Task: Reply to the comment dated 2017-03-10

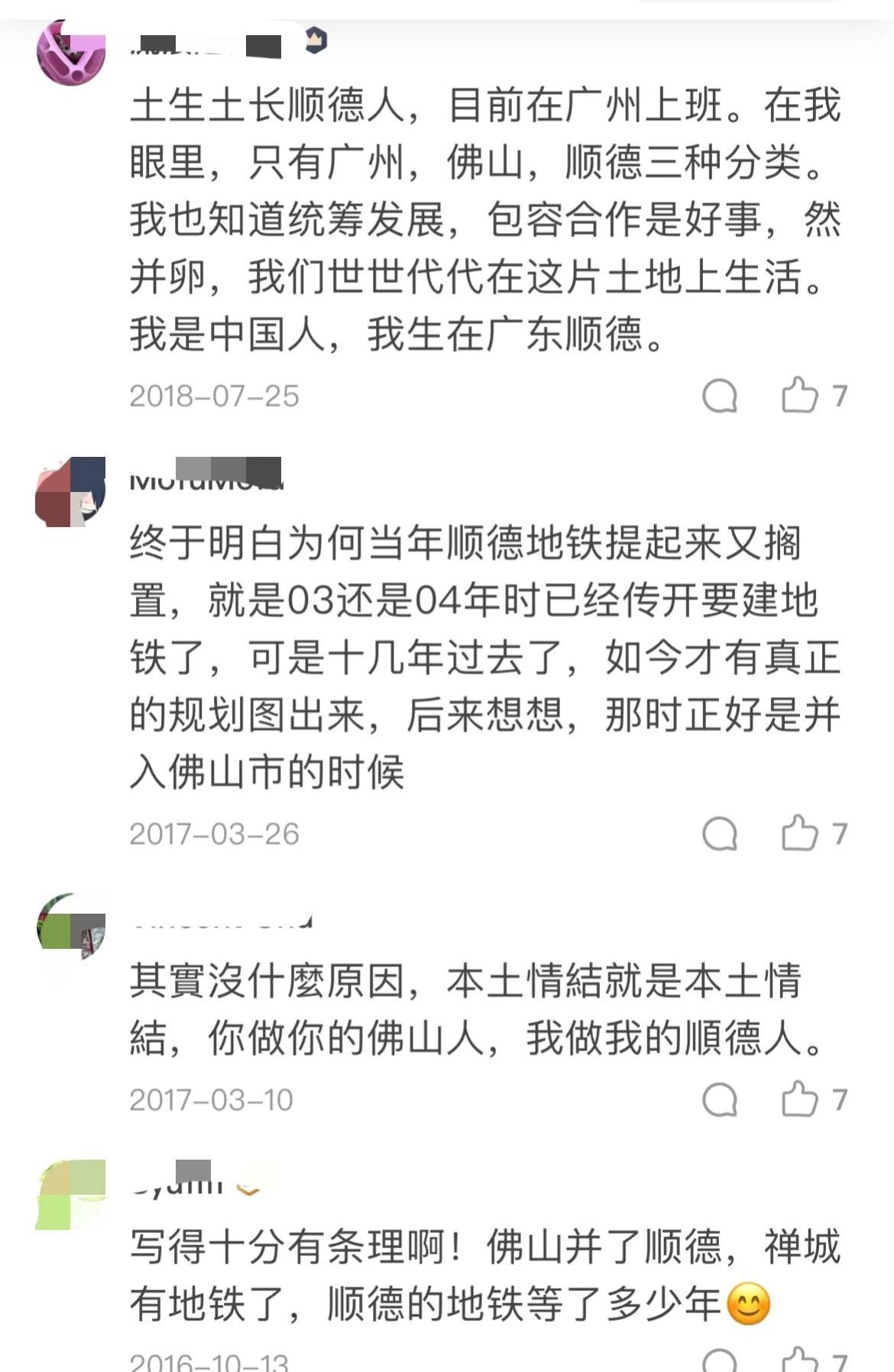Action: point(719,1099)
